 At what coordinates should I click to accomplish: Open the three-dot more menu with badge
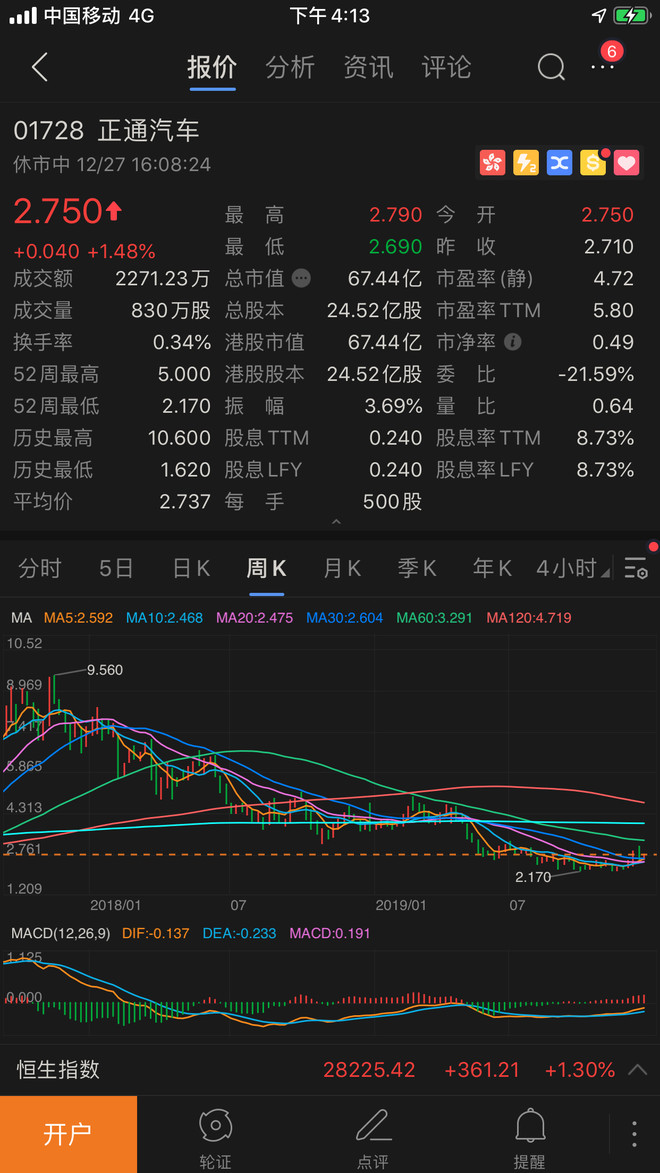click(603, 66)
